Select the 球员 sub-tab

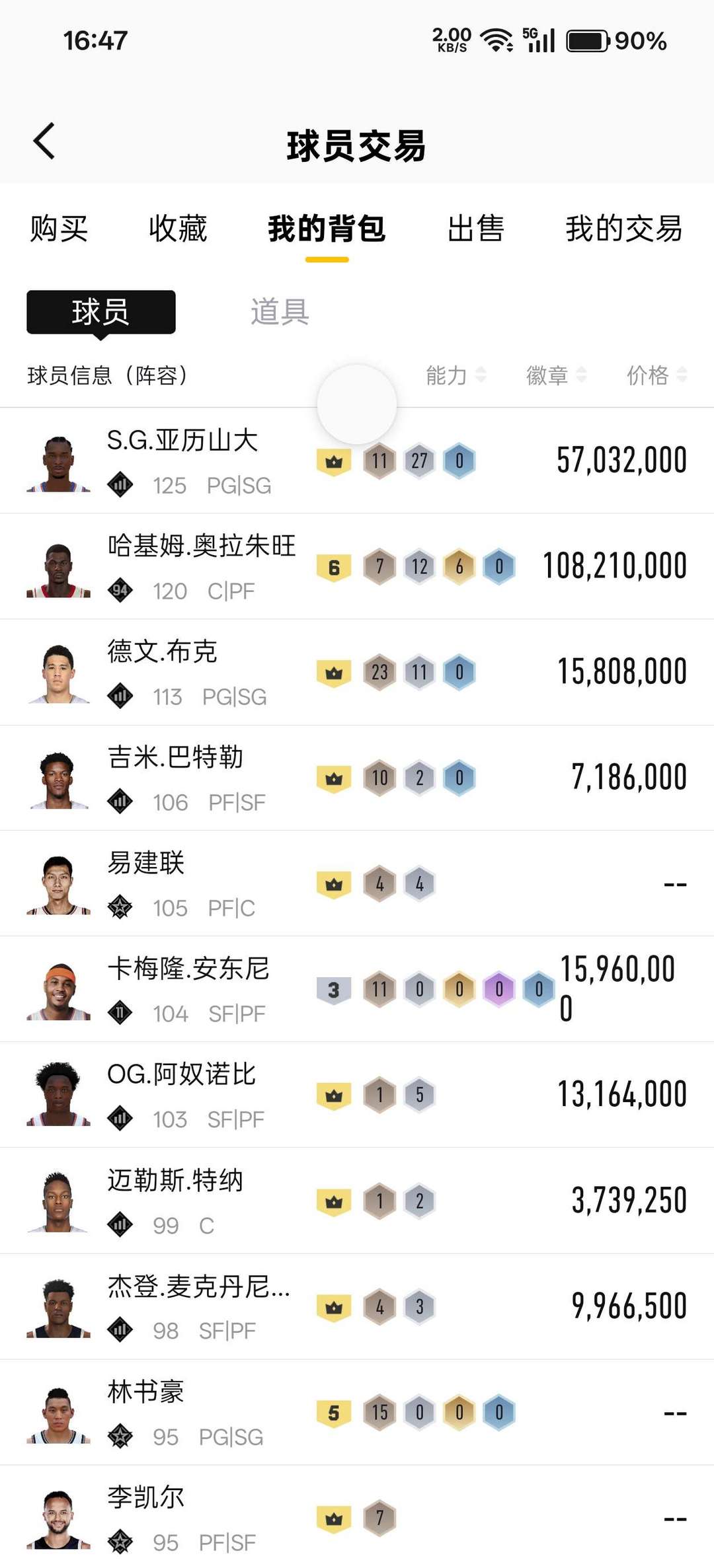click(x=101, y=311)
